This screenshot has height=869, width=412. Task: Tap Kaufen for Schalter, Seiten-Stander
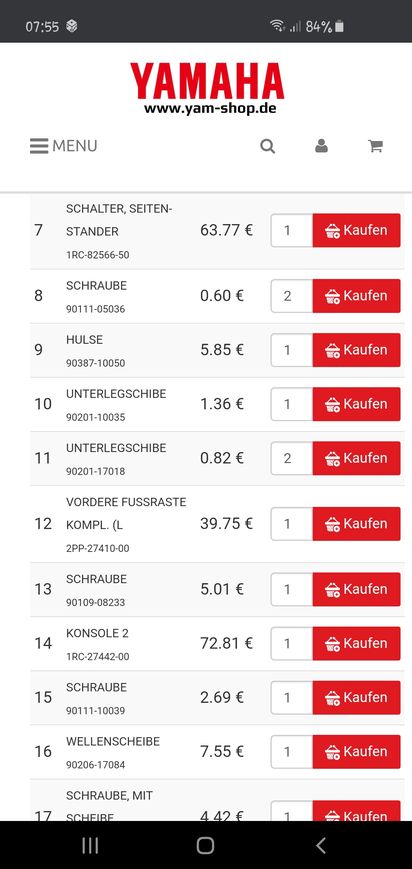point(356,230)
